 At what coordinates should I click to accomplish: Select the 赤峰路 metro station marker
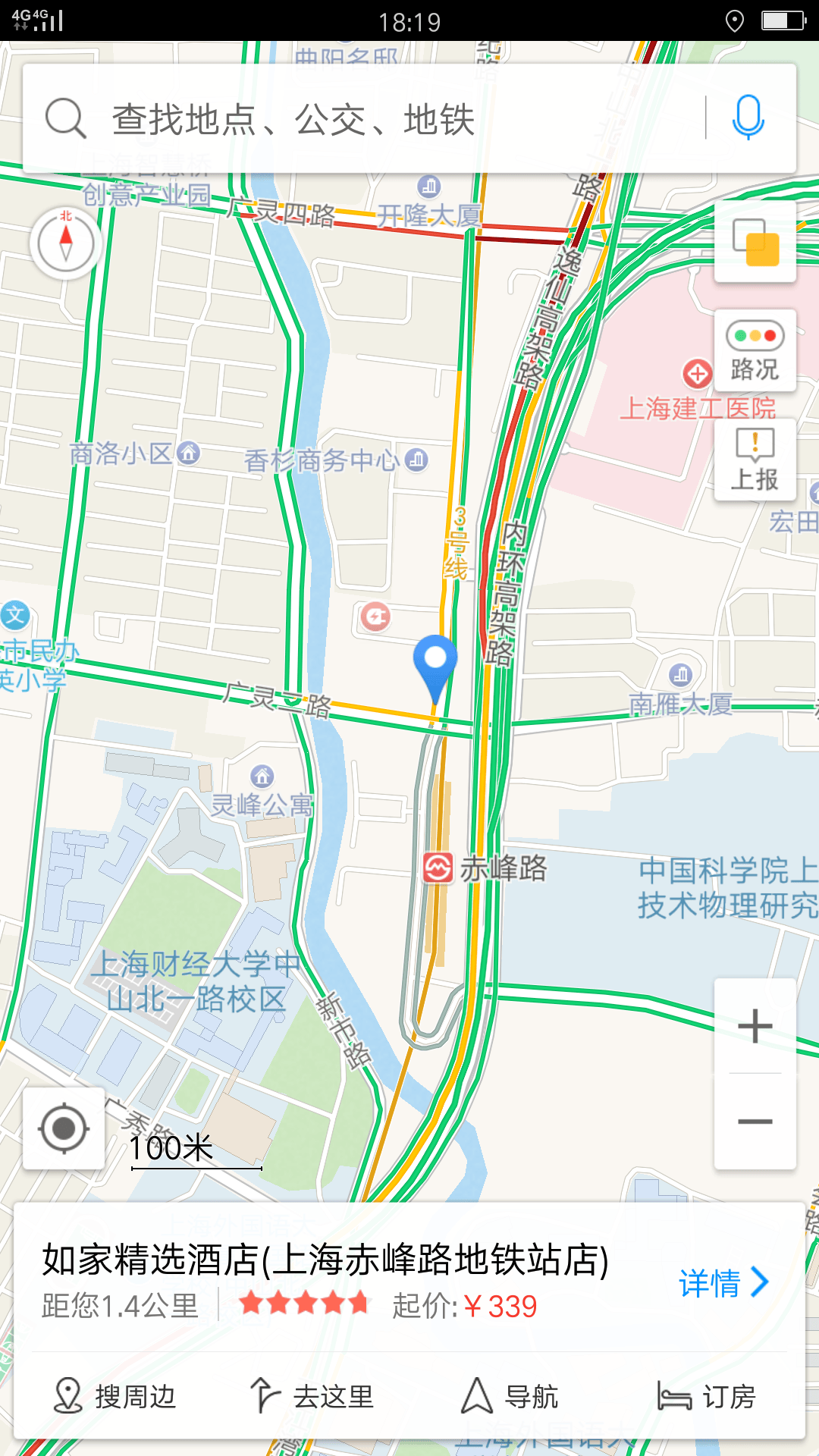438,868
